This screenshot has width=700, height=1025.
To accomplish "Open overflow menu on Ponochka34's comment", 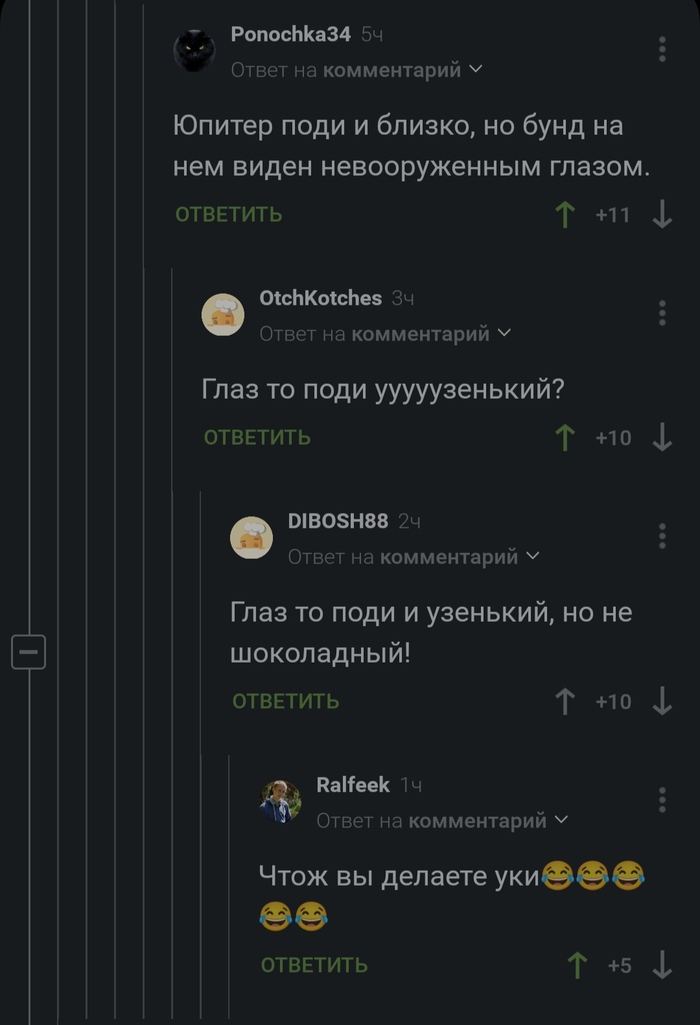I will pos(663,49).
